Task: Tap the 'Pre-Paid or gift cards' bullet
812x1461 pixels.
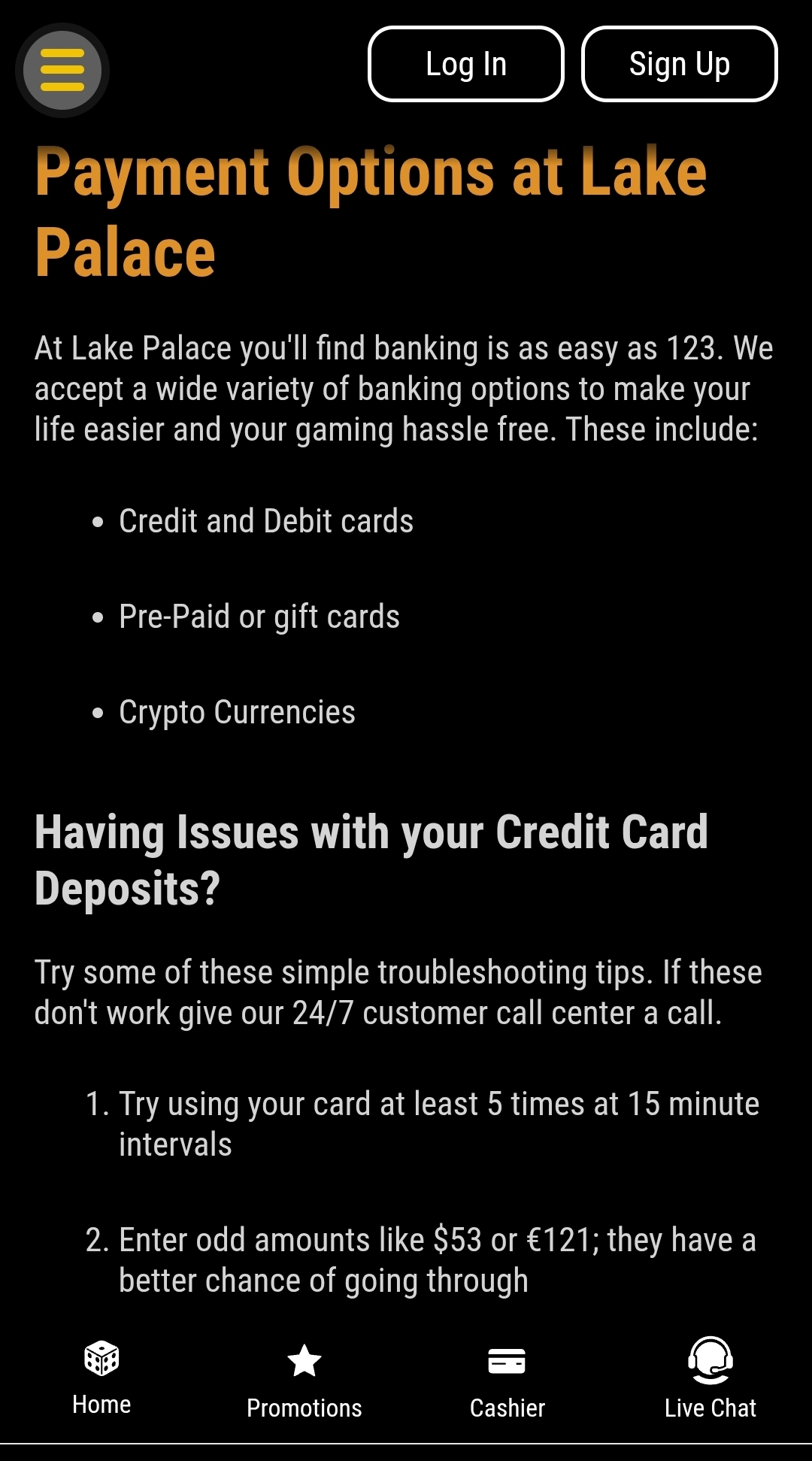Action: [x=259, y=616]
